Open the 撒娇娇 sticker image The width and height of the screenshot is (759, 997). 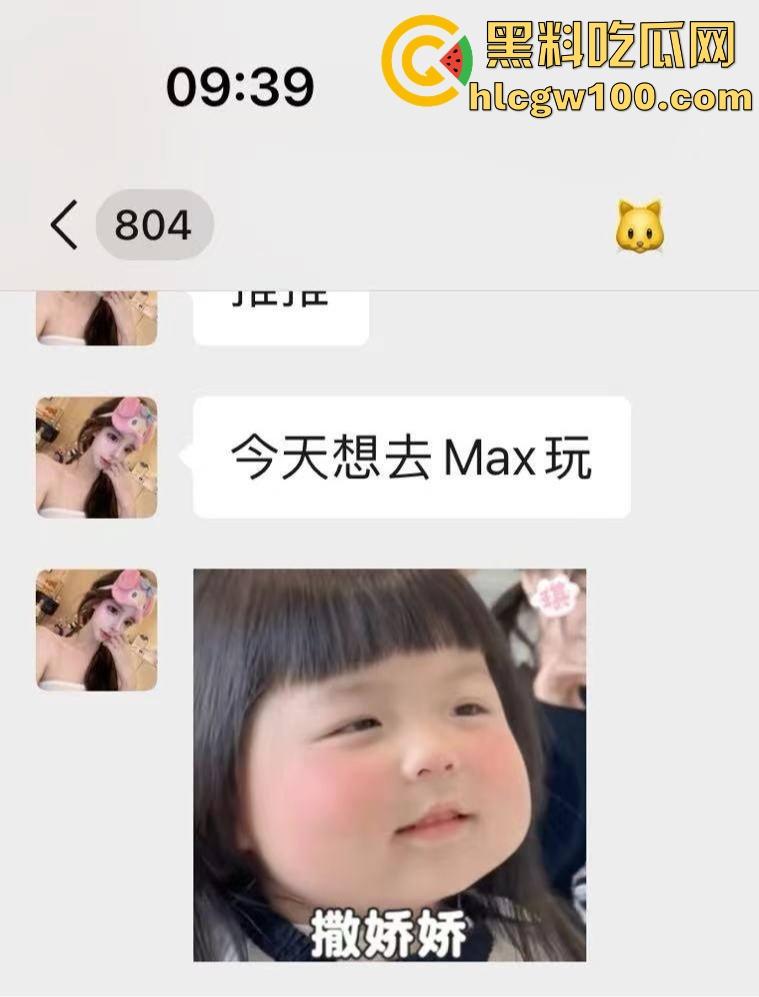click(389, 765)
